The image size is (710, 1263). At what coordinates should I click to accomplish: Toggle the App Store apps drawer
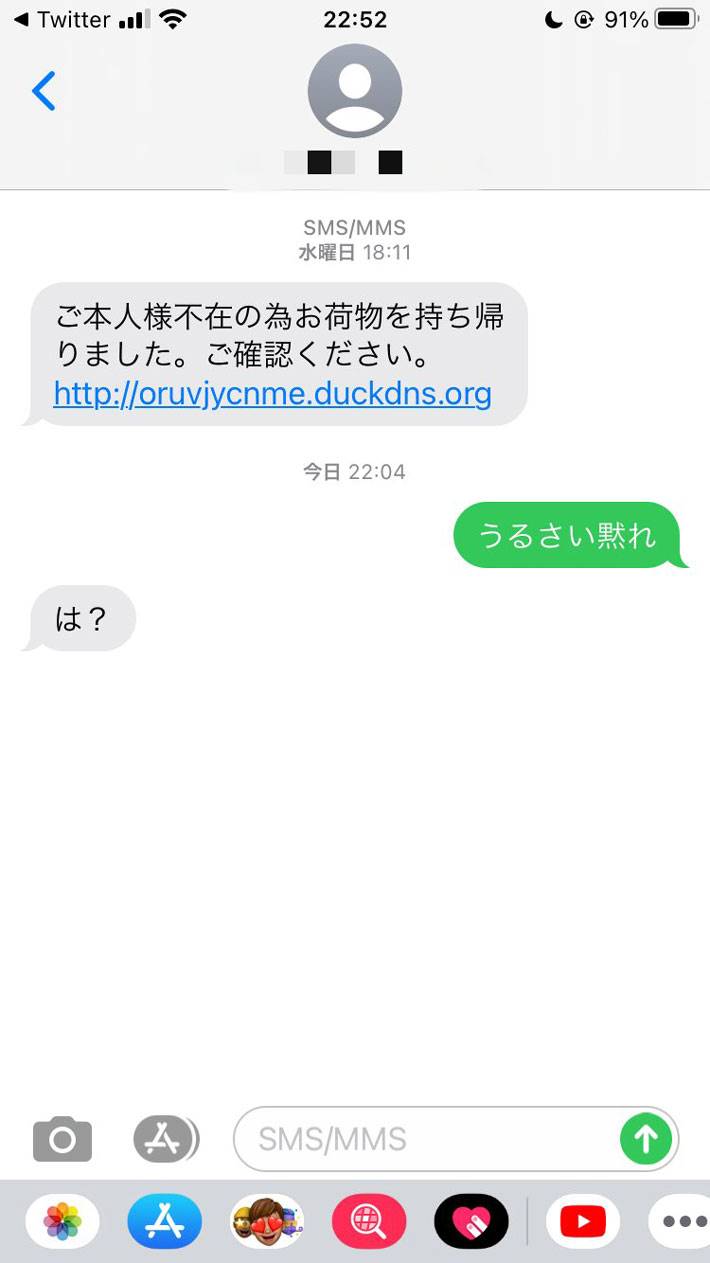click(x=165, y=1138)
